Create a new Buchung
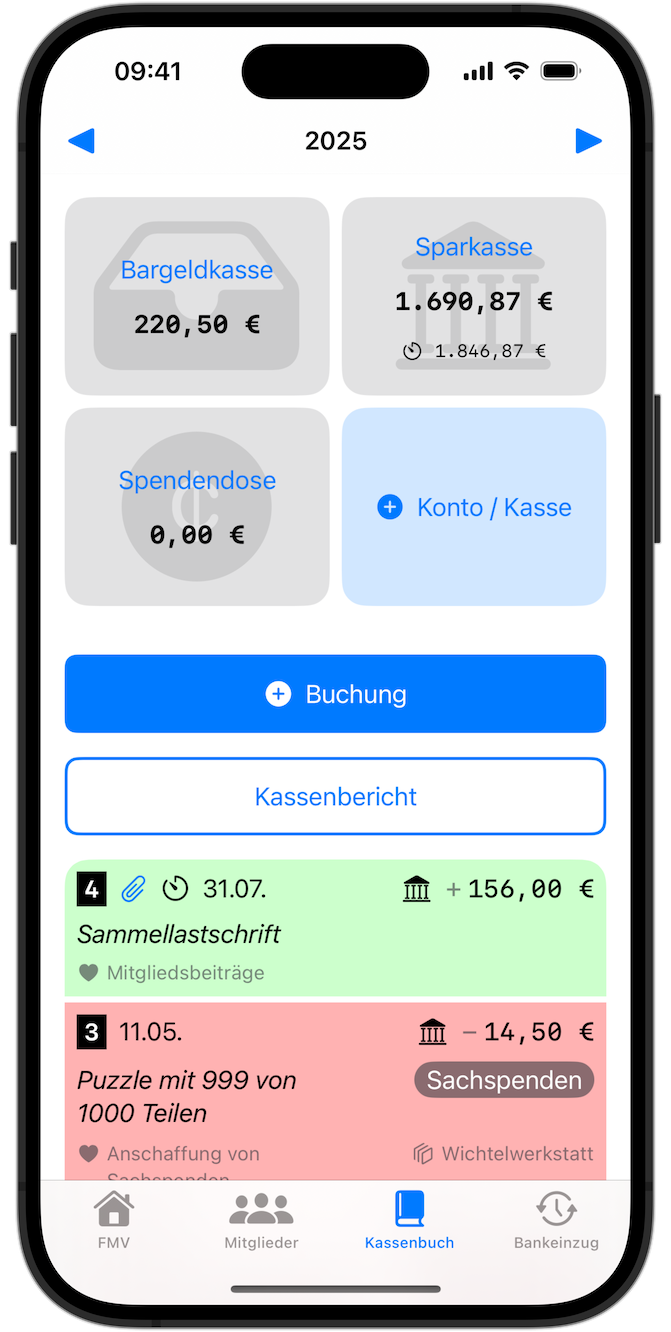 tap(335, 694)
